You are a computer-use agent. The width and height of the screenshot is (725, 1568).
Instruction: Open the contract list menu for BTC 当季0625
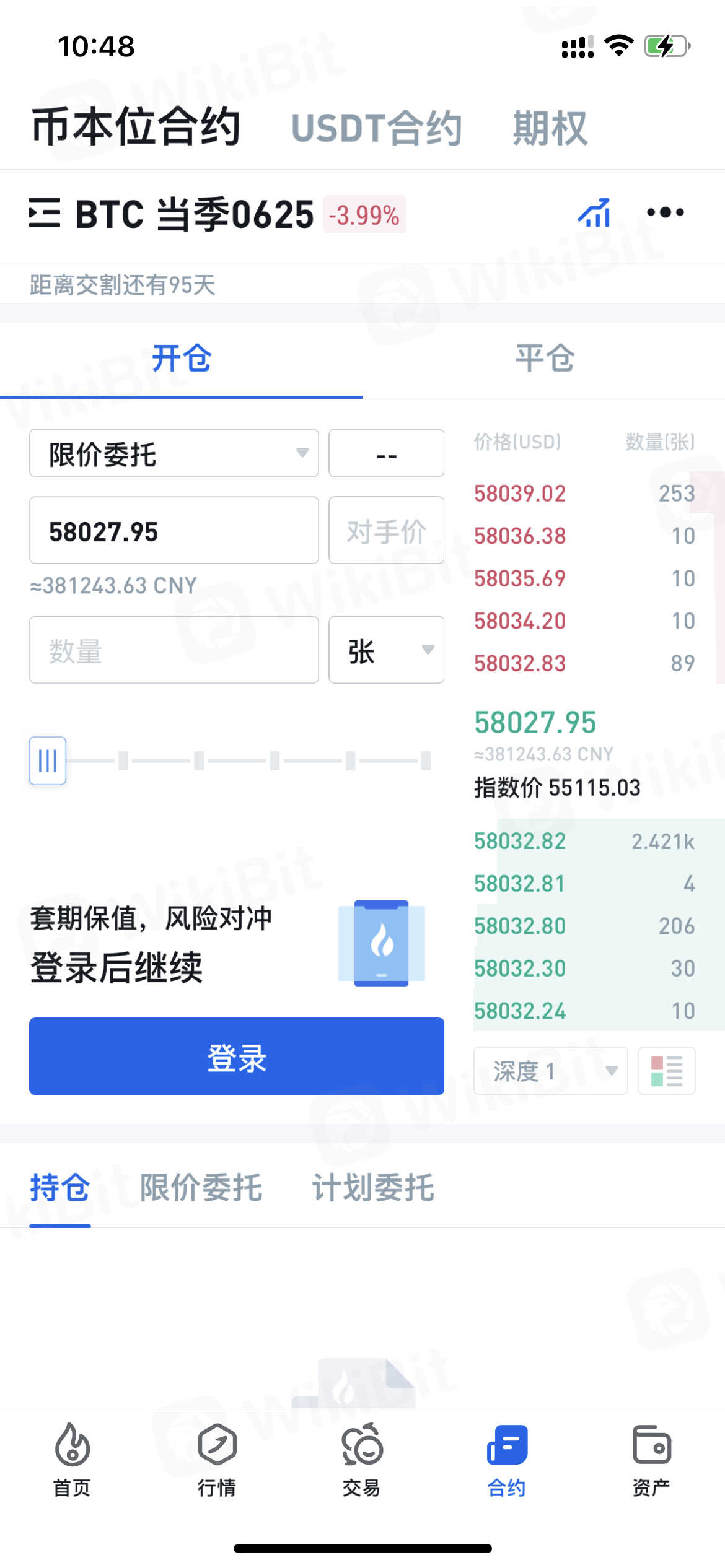click(x=45, y=214)
